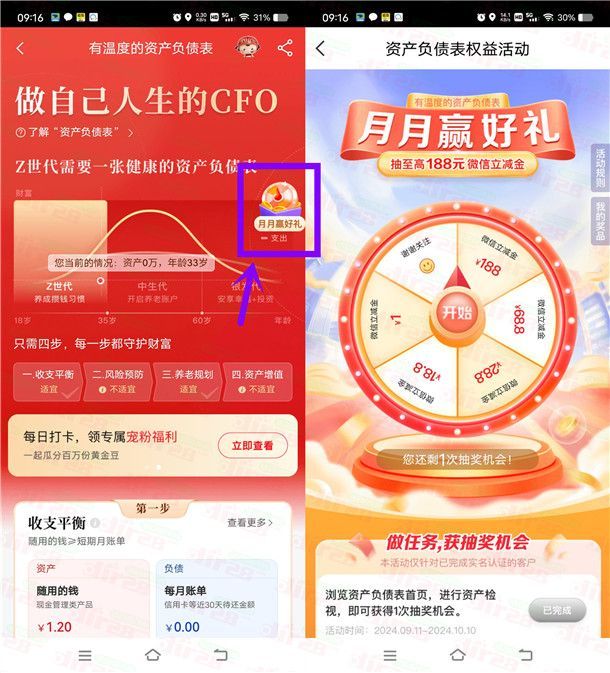
Task: Go back from 资产负债表权益活动 page
Action: (320, 48)
